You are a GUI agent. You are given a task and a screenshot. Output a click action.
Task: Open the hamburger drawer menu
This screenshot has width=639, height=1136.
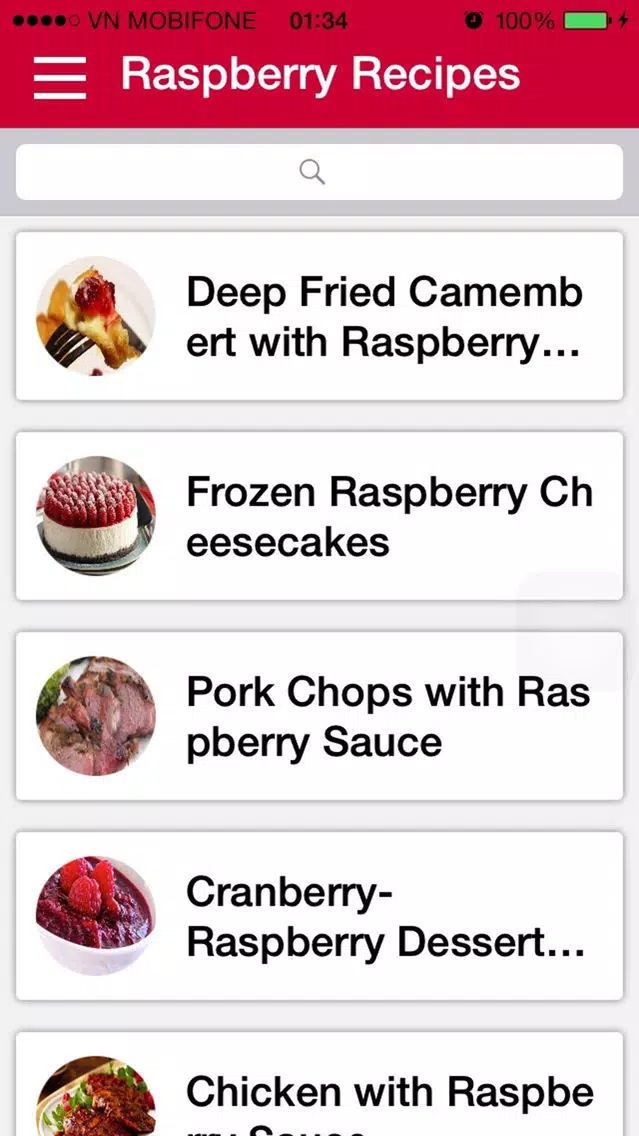(x=59, y=76)
